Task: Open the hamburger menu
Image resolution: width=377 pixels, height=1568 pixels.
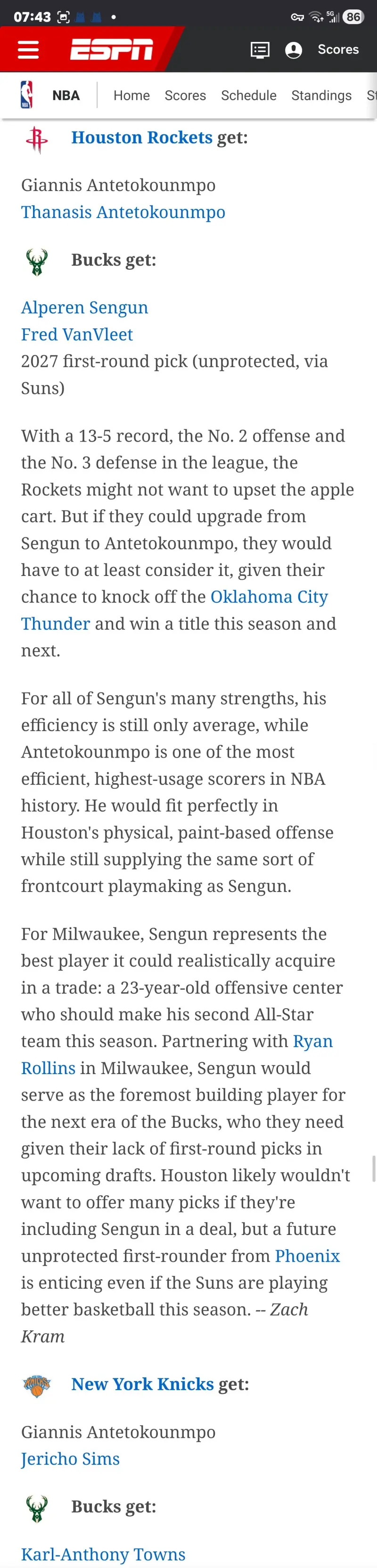Action: pos(28,50)
